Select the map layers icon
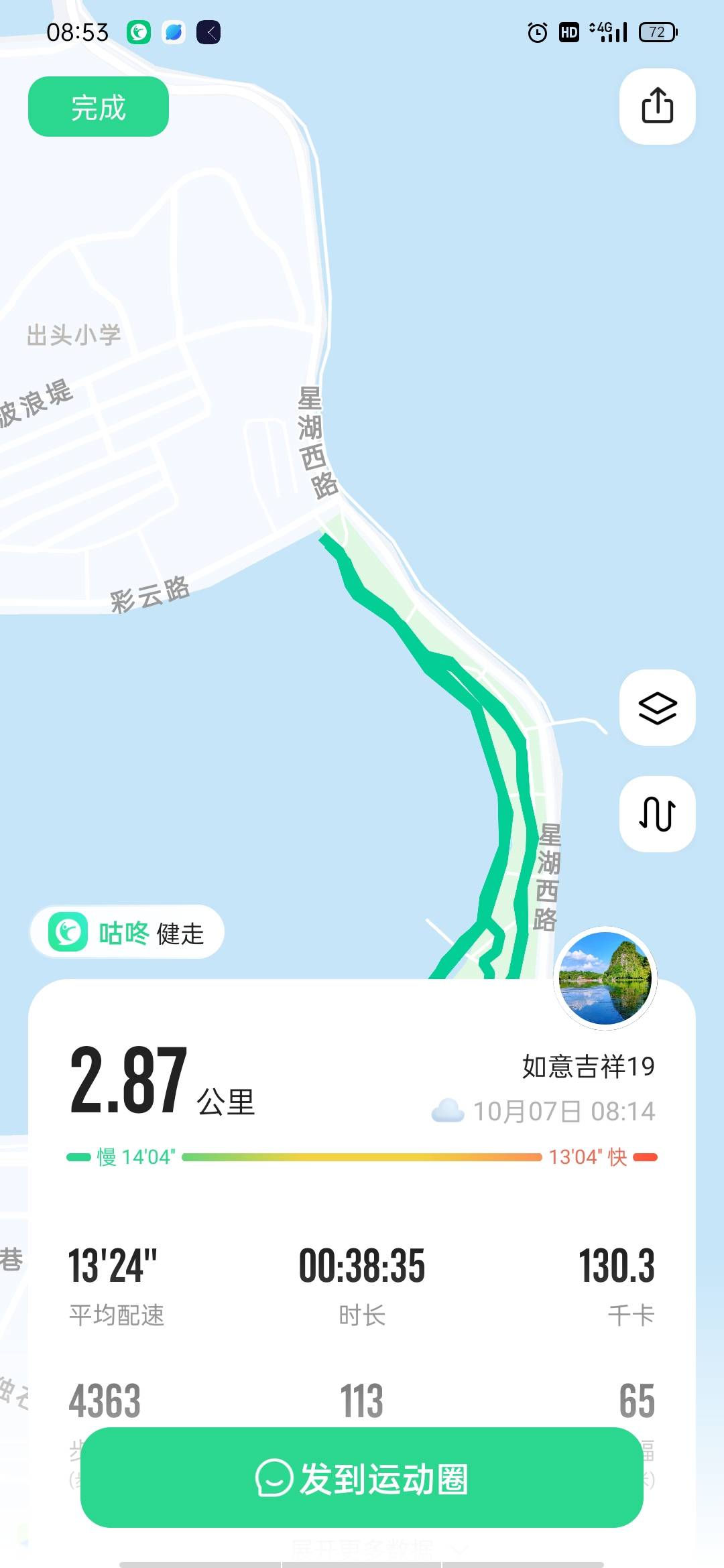 click(656, 707)
